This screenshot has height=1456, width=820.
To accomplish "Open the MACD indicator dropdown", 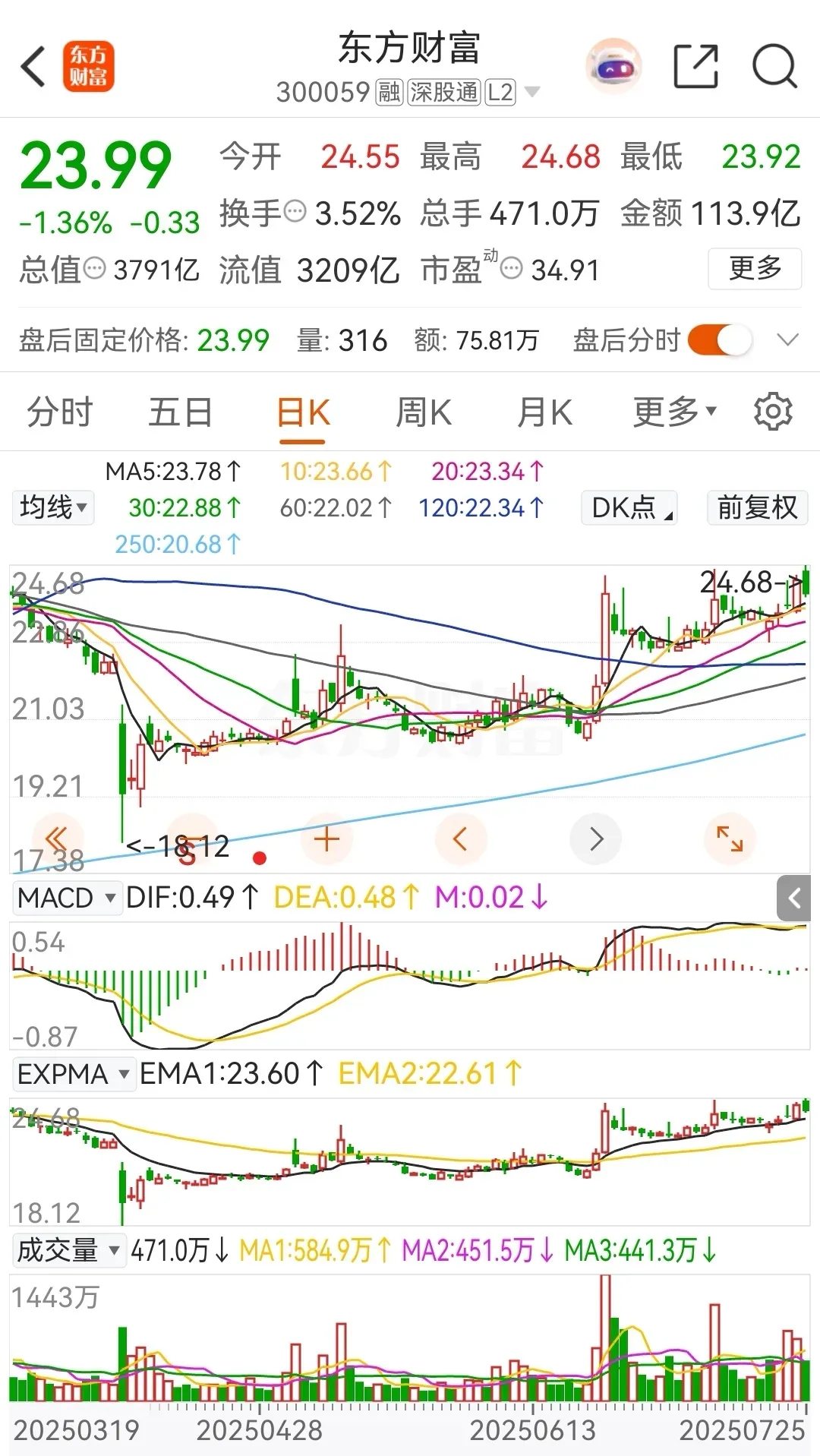I will tap(67, 898).
